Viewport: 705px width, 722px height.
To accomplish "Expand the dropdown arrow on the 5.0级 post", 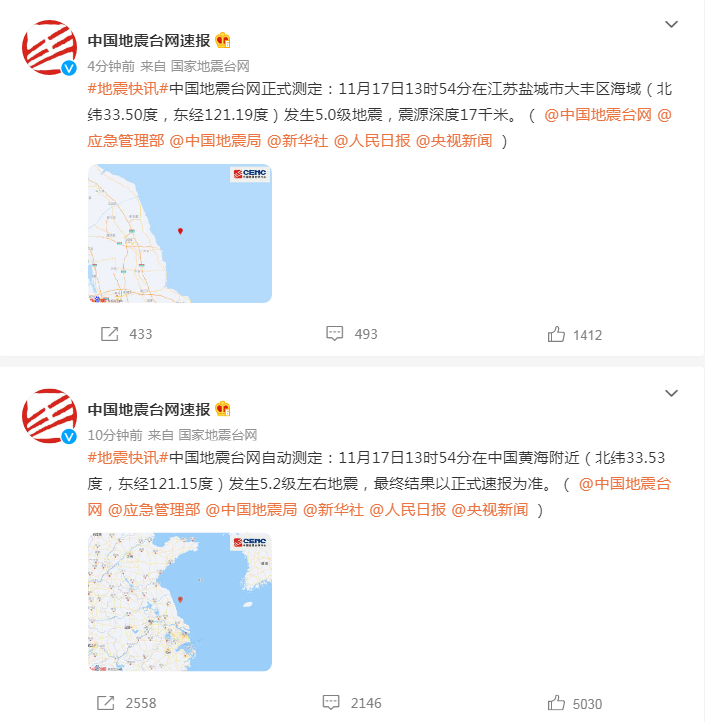I will (672, 25).
